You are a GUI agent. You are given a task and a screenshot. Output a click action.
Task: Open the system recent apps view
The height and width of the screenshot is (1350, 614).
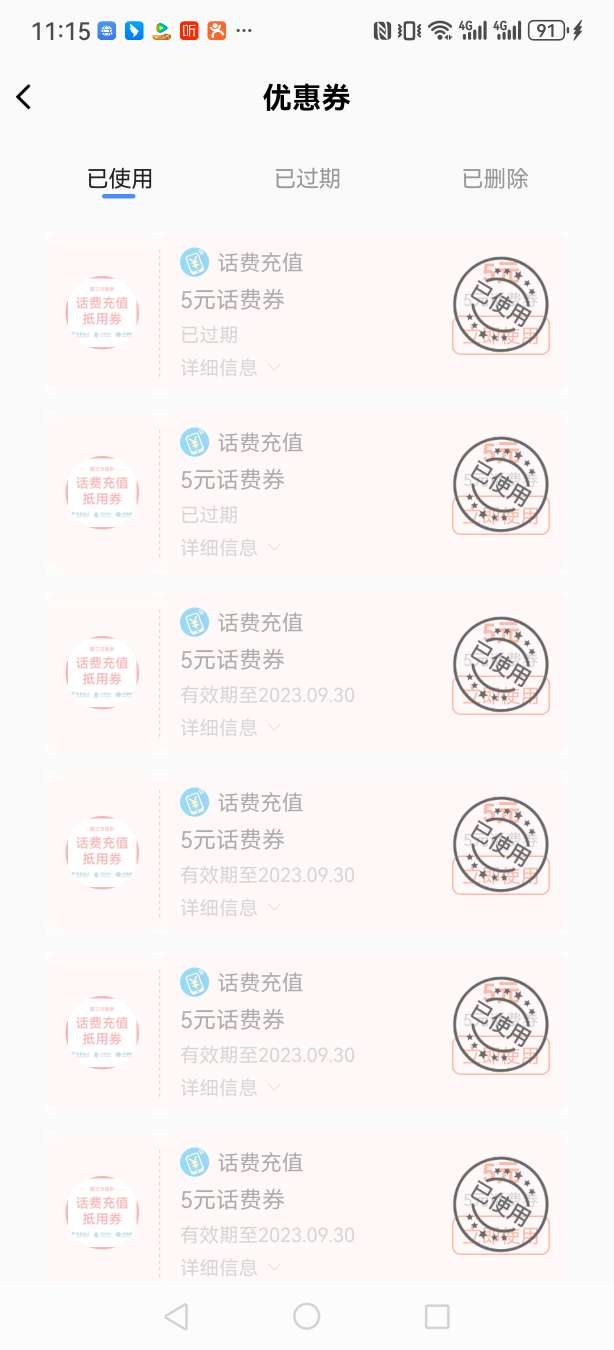[437, 1316]
